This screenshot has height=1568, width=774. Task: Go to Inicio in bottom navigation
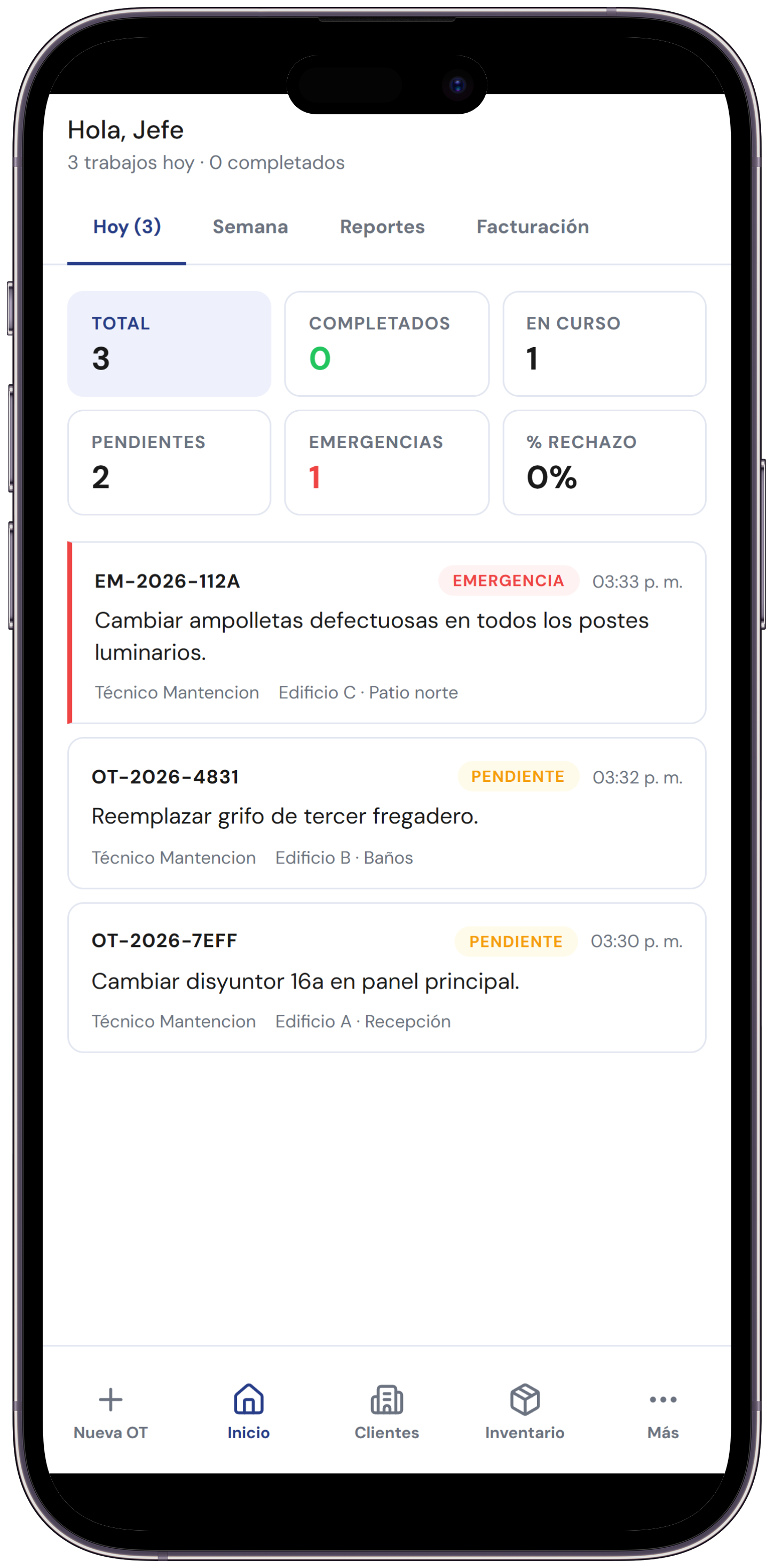coord(248,1412)
